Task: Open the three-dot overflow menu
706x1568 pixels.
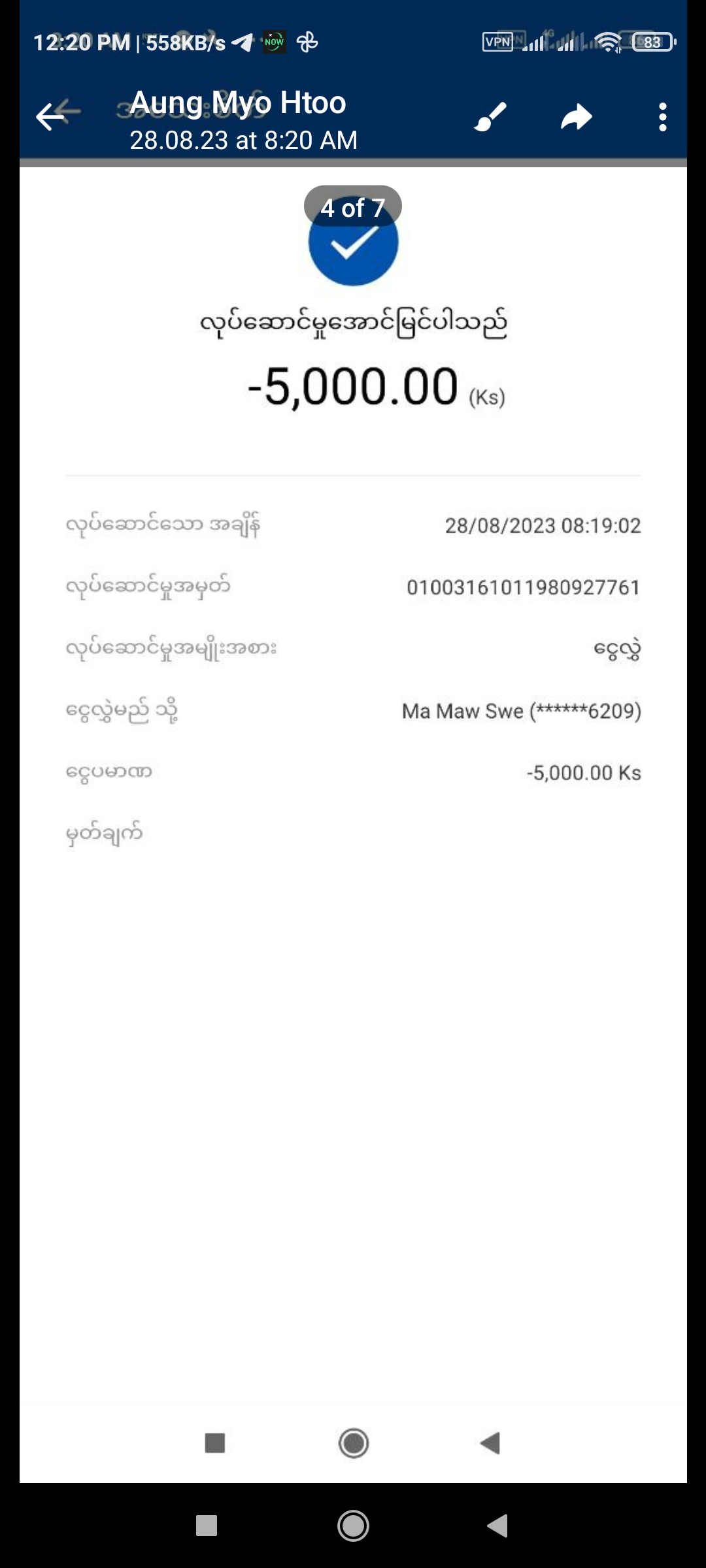Action: point(663,118)
